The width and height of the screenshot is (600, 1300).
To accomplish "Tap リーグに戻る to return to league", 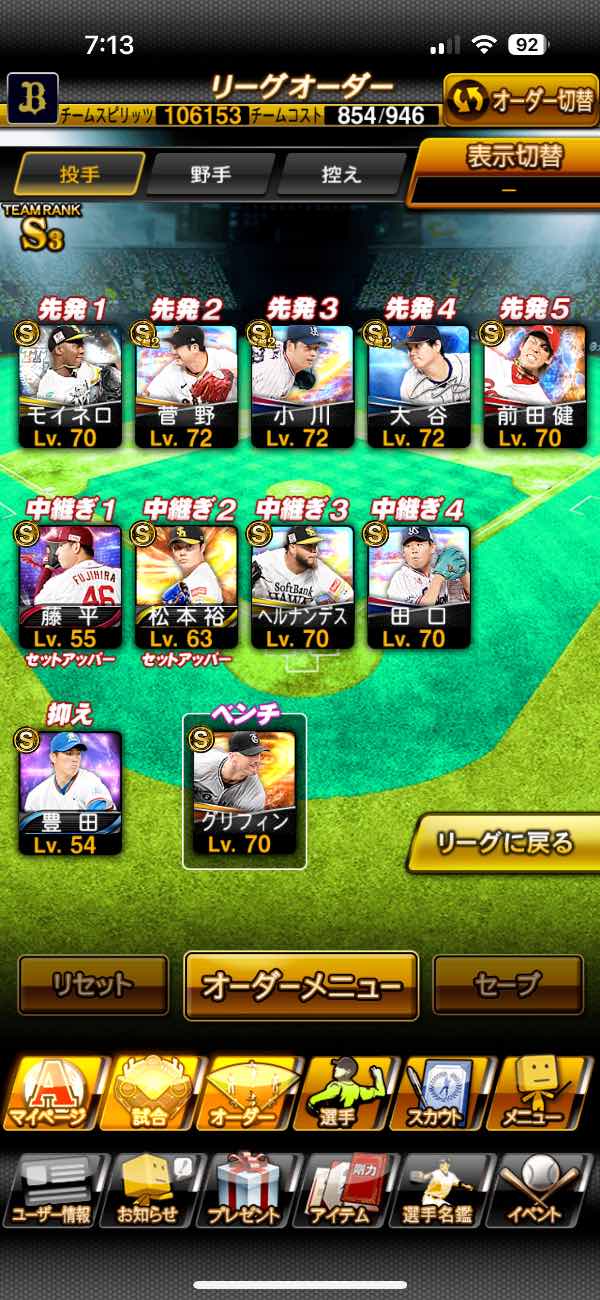I will tap(506, 843).
